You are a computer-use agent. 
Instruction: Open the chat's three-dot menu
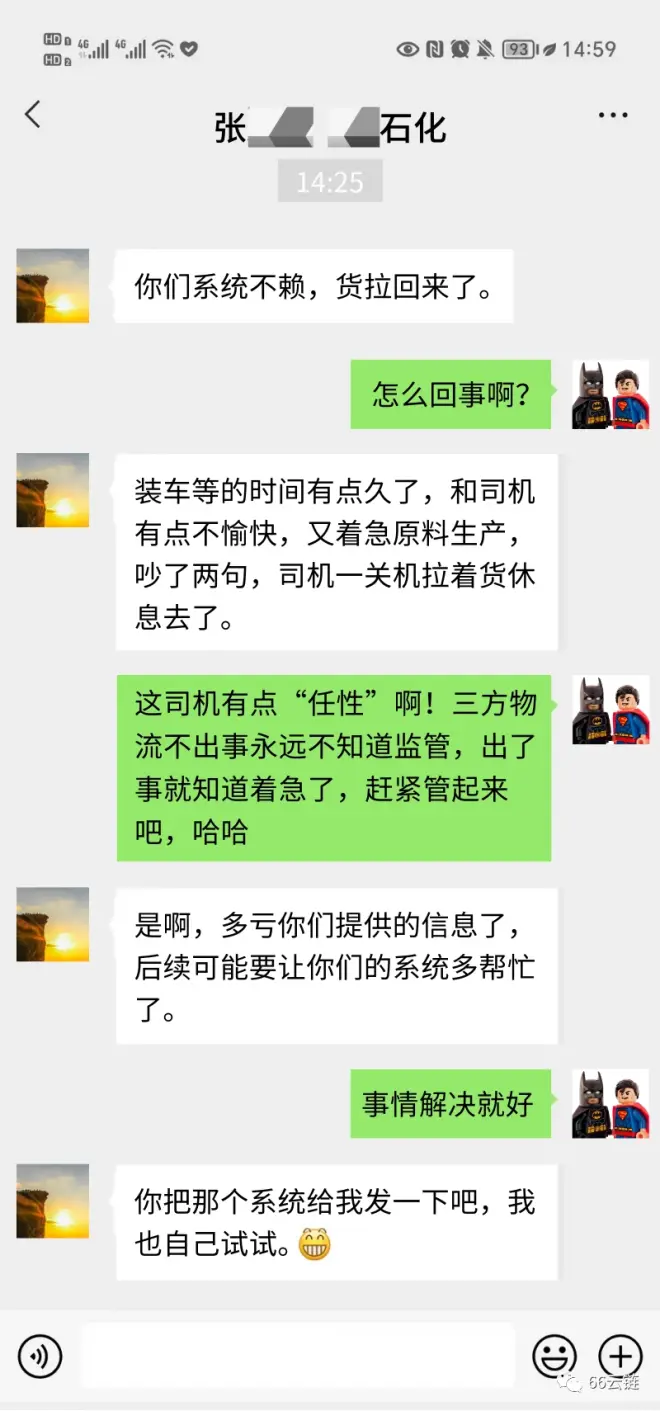612,116
